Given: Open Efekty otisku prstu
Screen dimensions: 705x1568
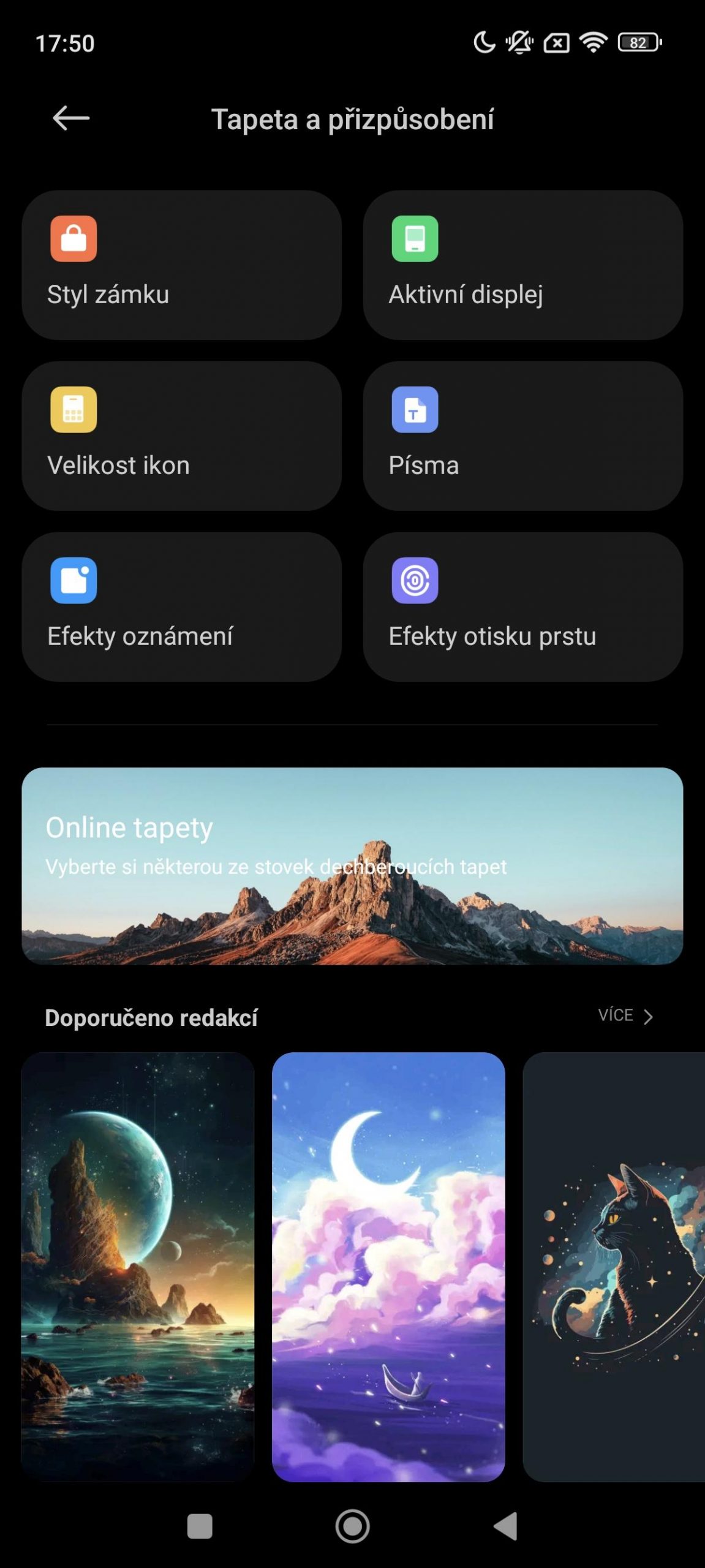Looking at the screenshot, I should point(522,606).
